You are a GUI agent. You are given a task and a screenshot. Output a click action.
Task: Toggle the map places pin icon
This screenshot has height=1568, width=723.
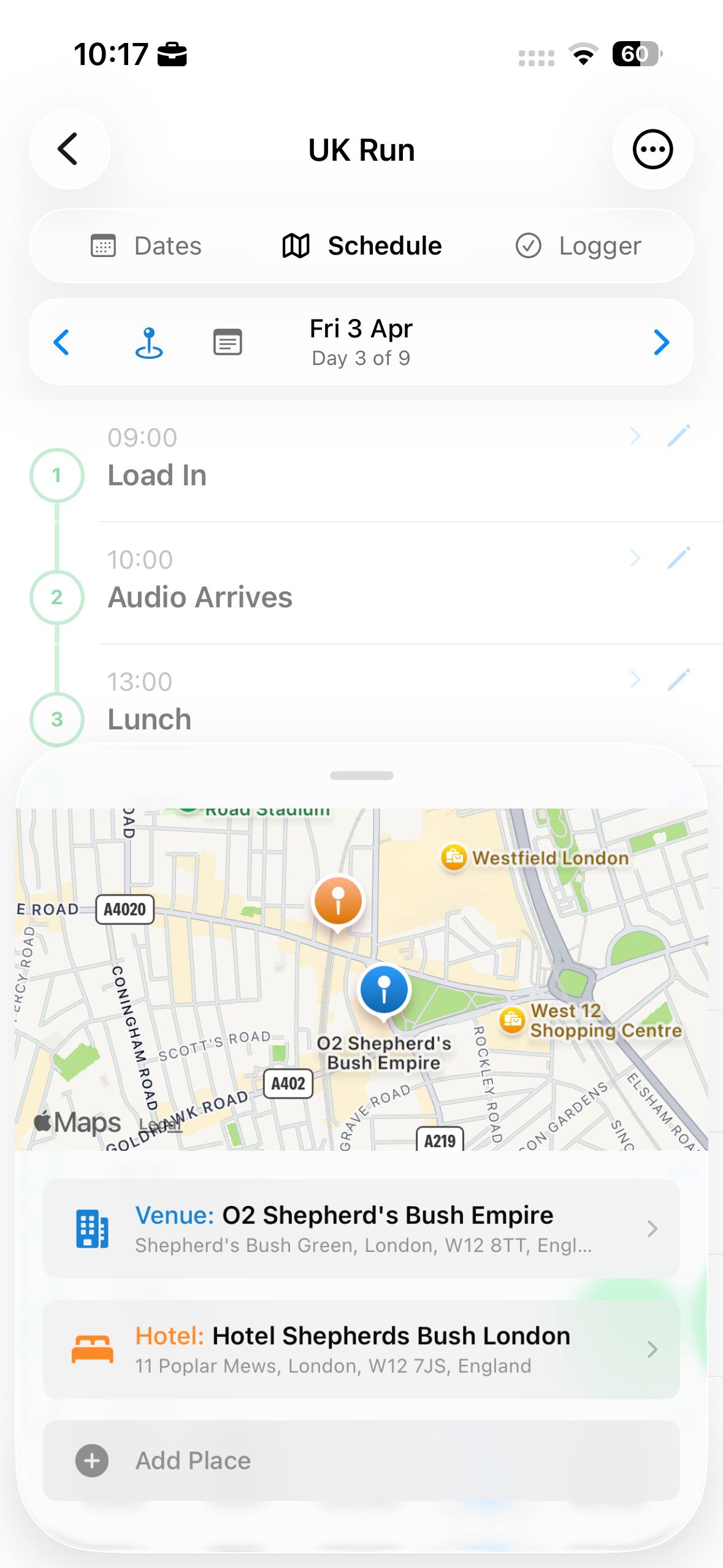pyautogui.click(x=149, y=342)
